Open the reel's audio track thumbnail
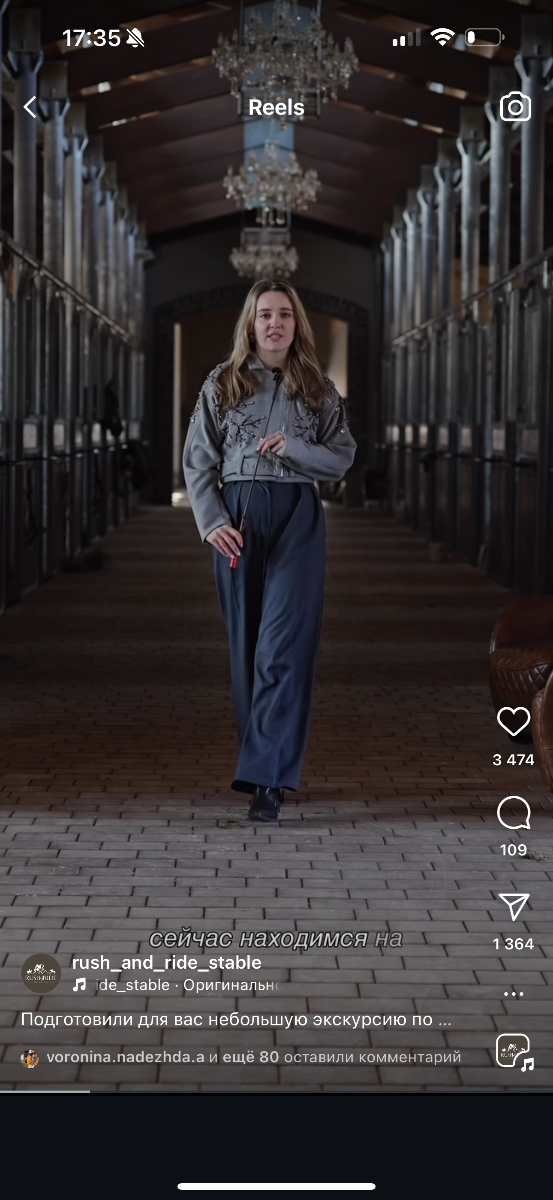The height and width of the screenshot is (1200, 553). pos(514,1052)
